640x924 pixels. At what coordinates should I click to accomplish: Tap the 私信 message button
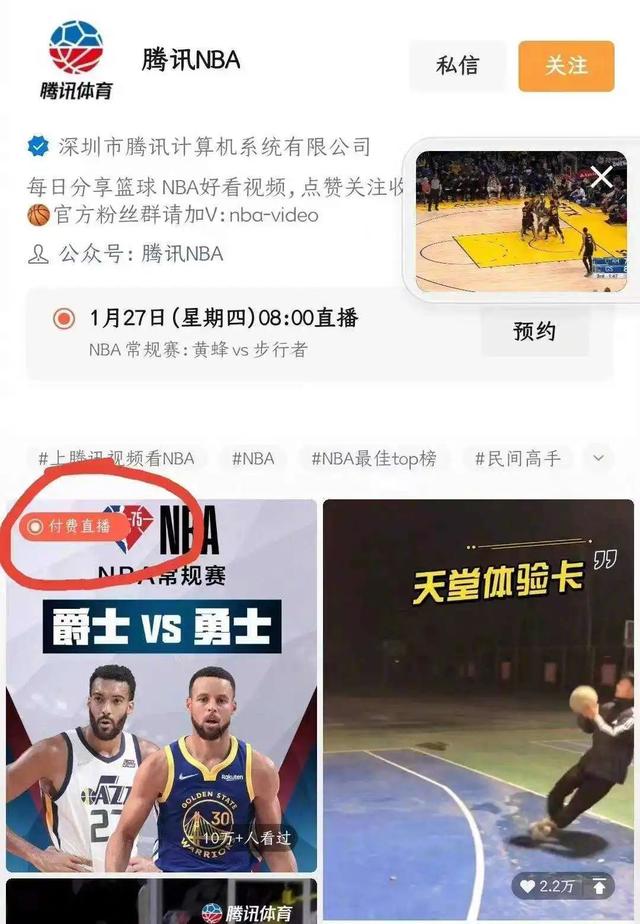457,66
